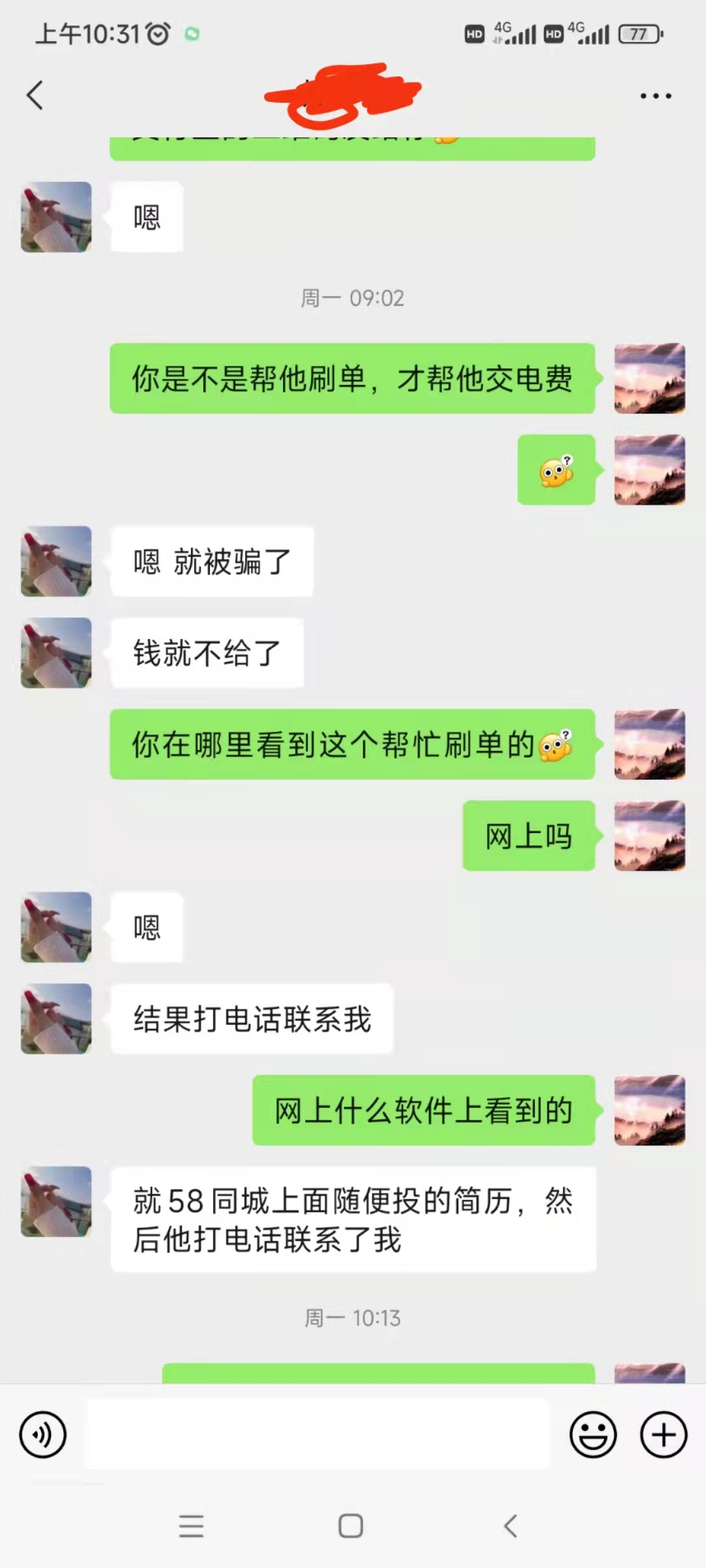Tap the system home button

point(351,1526)
